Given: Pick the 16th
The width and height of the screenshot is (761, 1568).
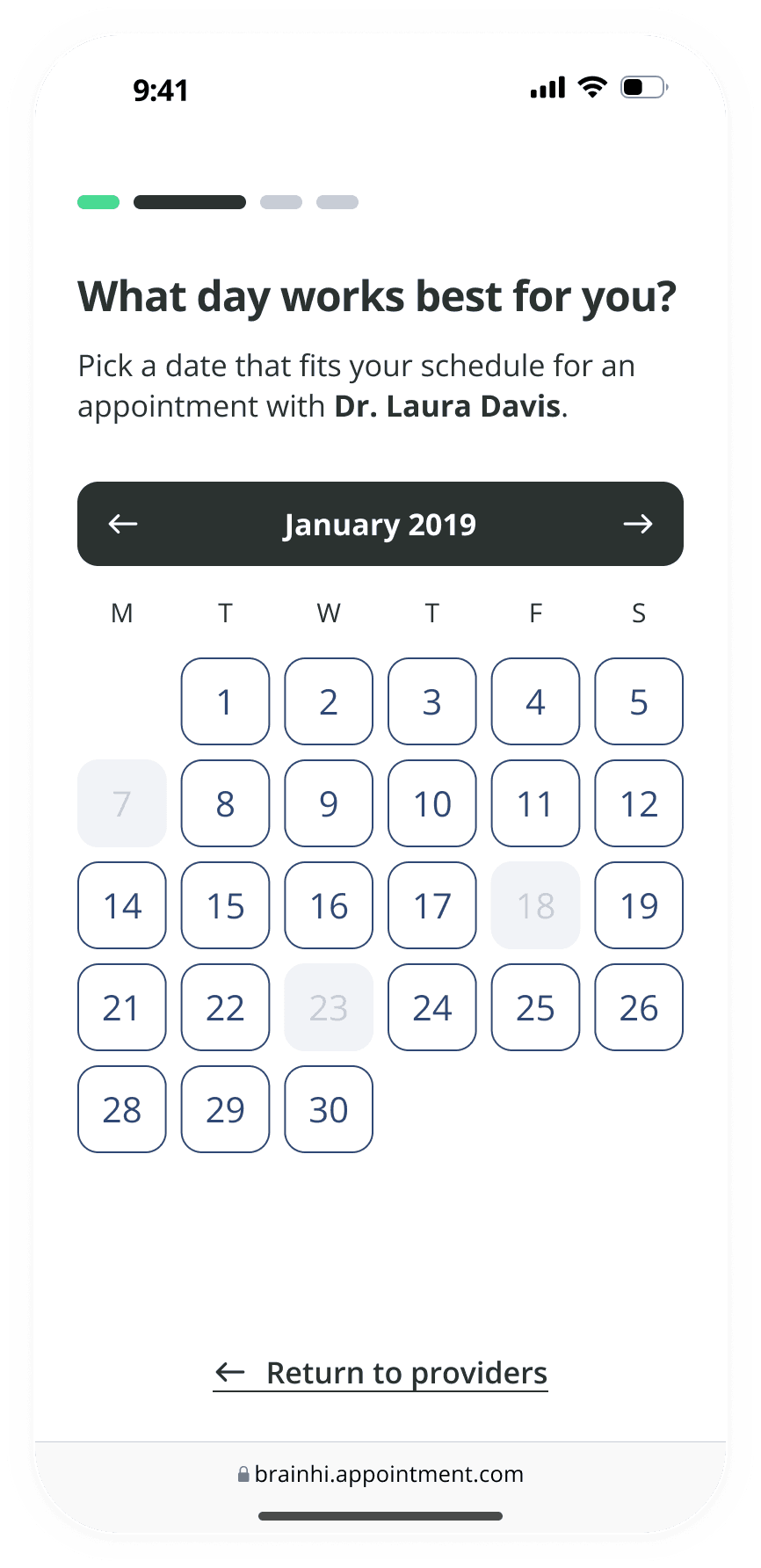Looking at the screenshot, I should coord(329,905).
